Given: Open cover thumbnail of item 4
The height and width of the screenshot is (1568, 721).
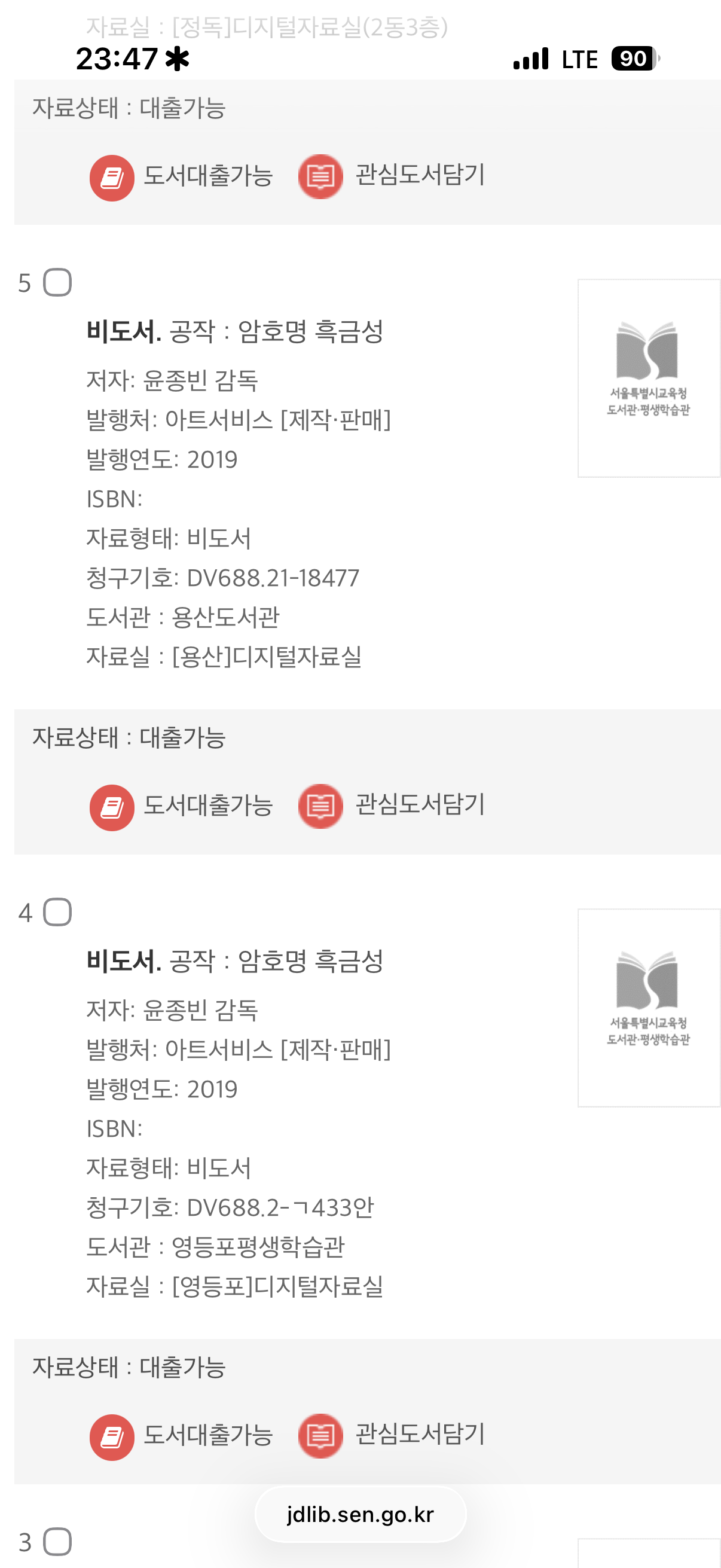Looking at the screenshot, I should [649, 1008].
